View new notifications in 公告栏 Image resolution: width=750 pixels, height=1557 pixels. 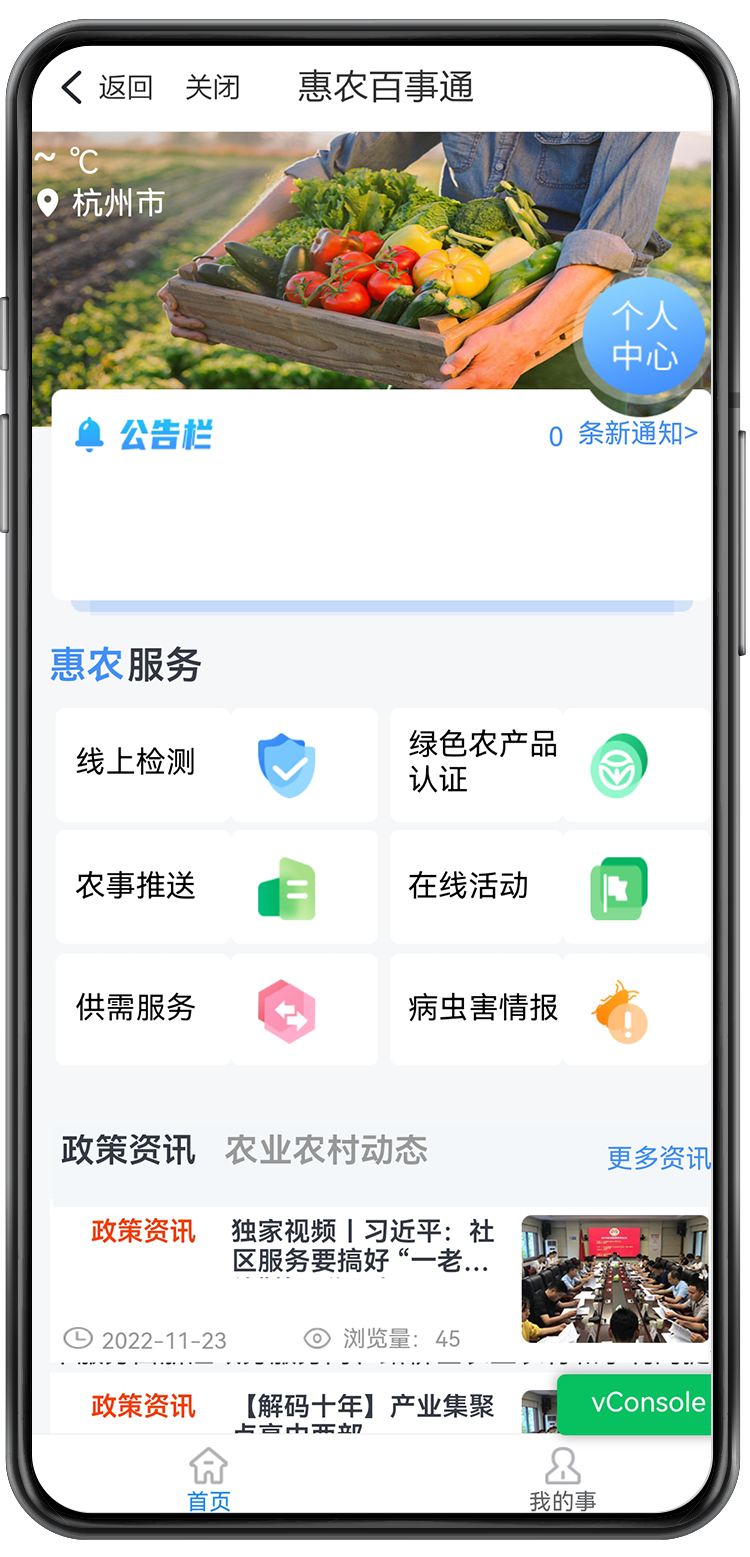coord(624,434)
